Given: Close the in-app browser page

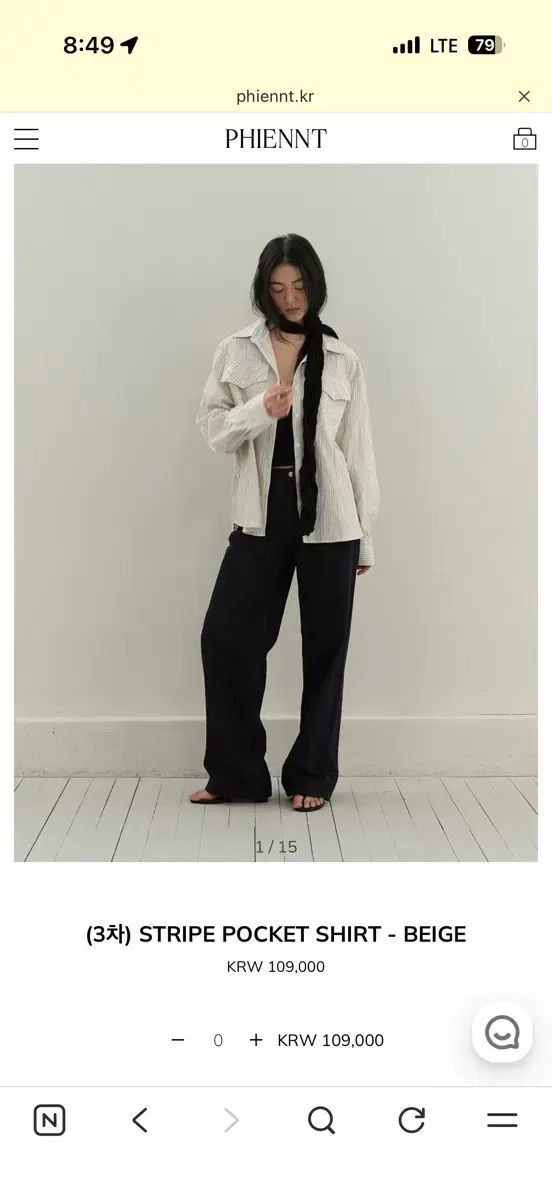Looking at the screenshot, I should [x=524, y=97].
